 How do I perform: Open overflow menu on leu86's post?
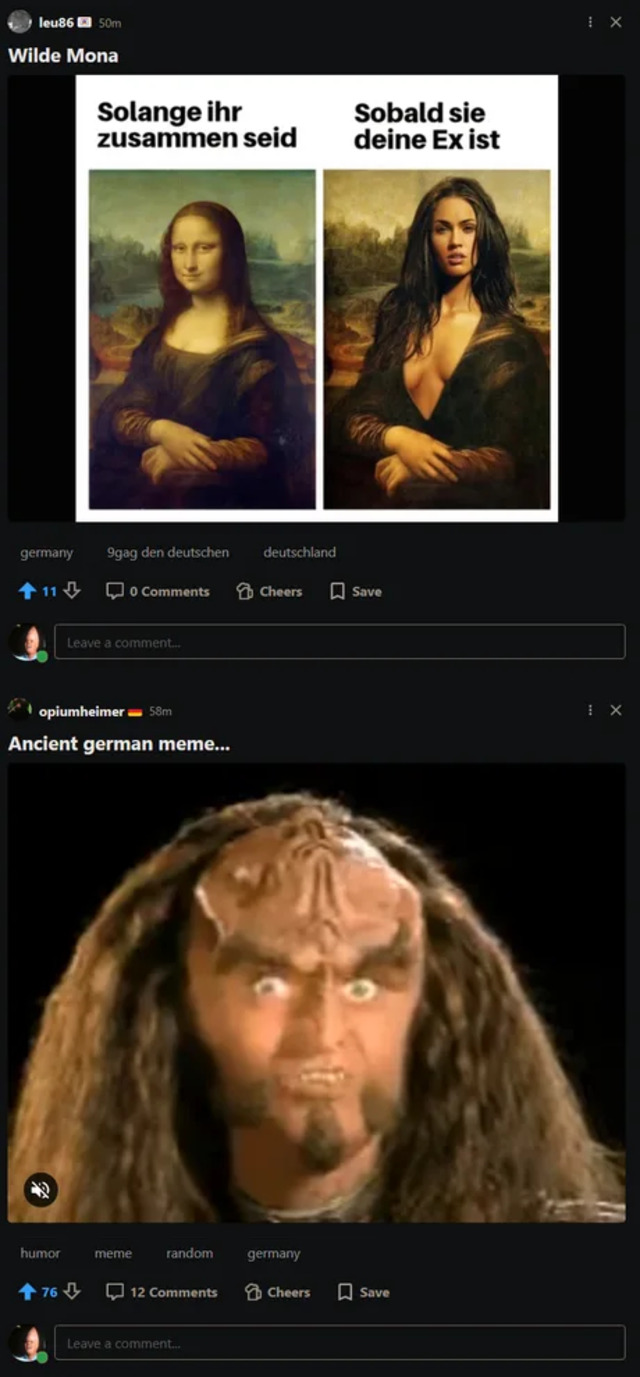point(590,22)
